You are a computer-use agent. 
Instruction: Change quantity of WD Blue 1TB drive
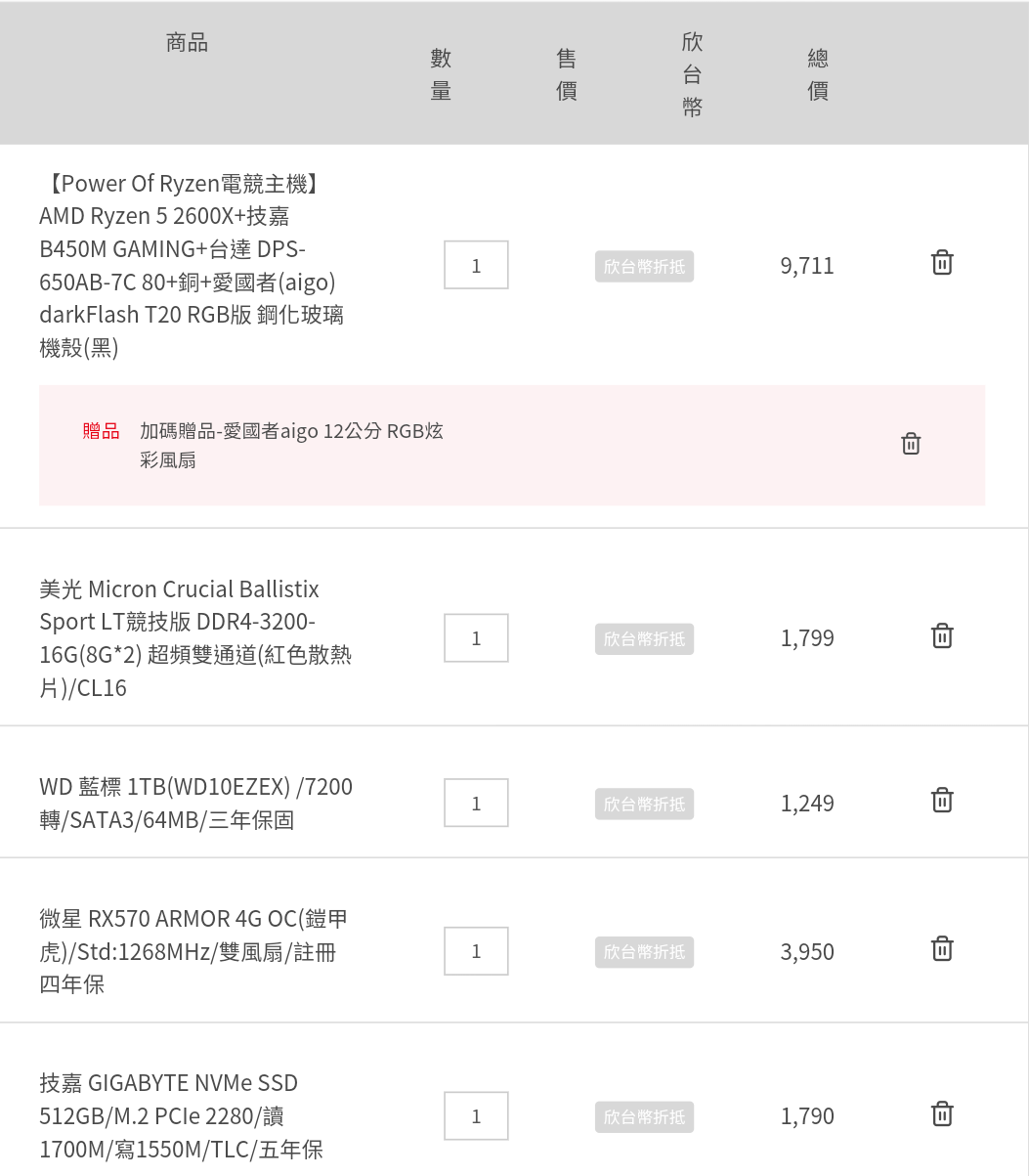point(476,803)
